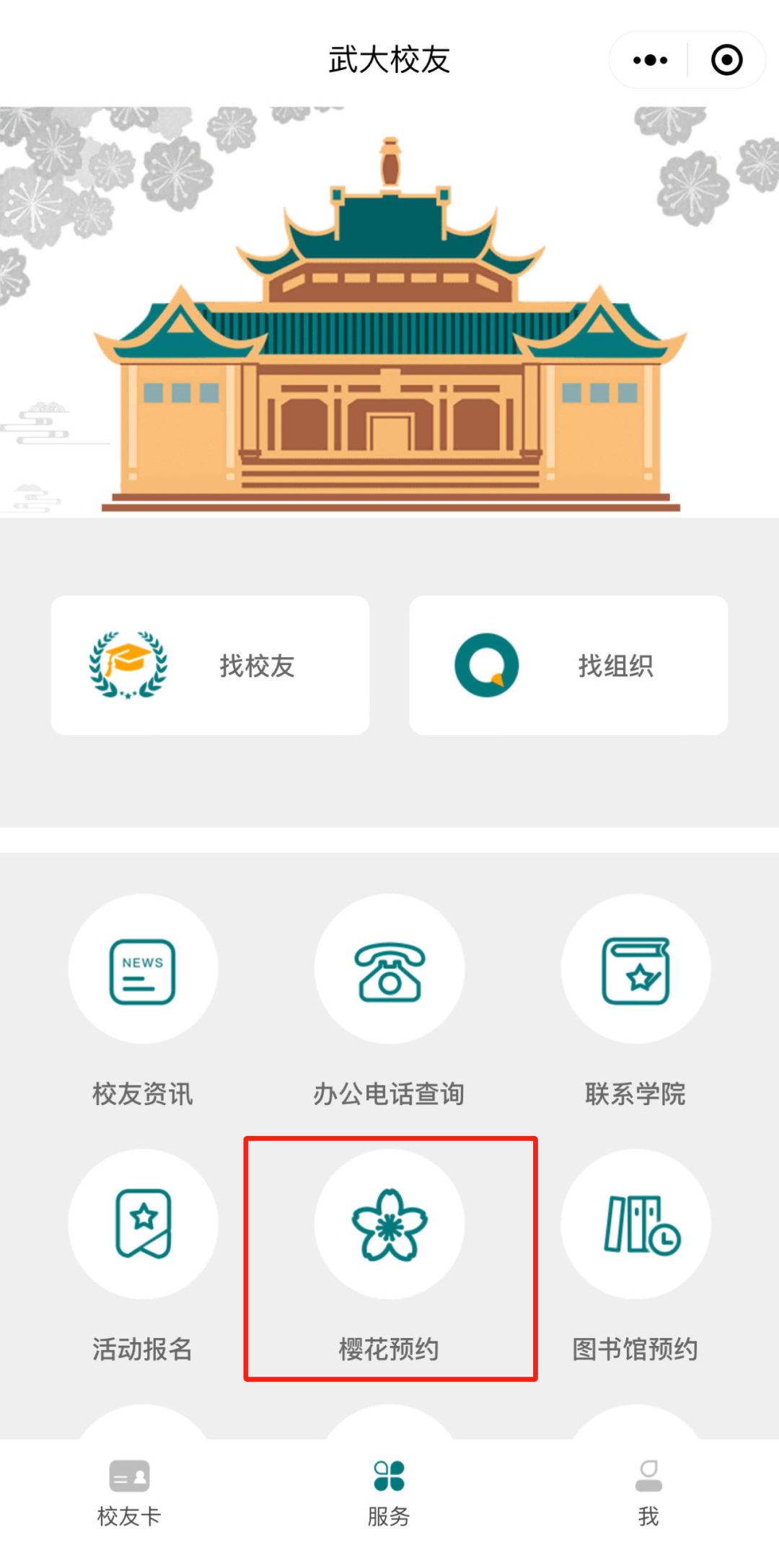The height and width of the screenshot is (1568, 779).
Task: Open 找校友 card
Action: 210,665
